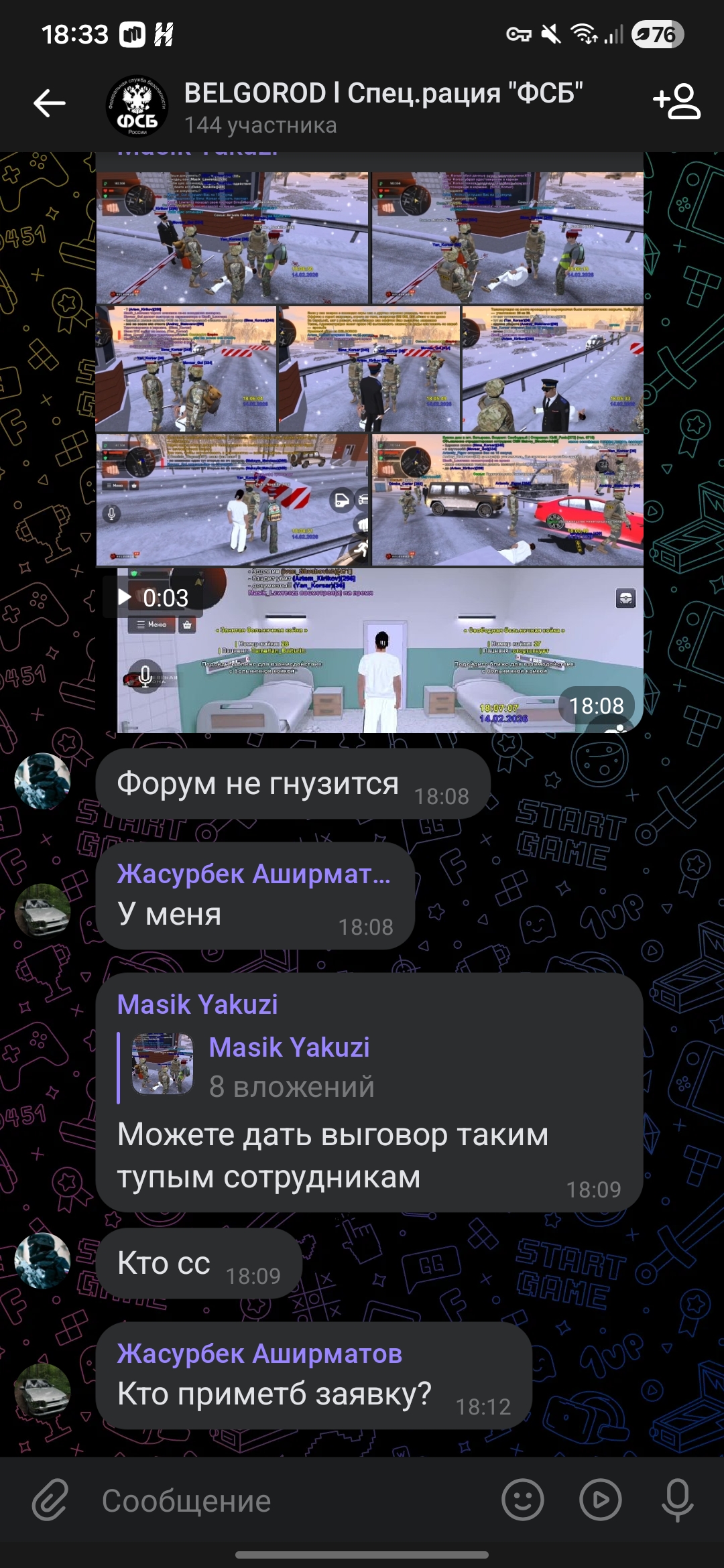Attach a file with the paperclip
Screen dimensions: 724x1568
point(51,1500)
